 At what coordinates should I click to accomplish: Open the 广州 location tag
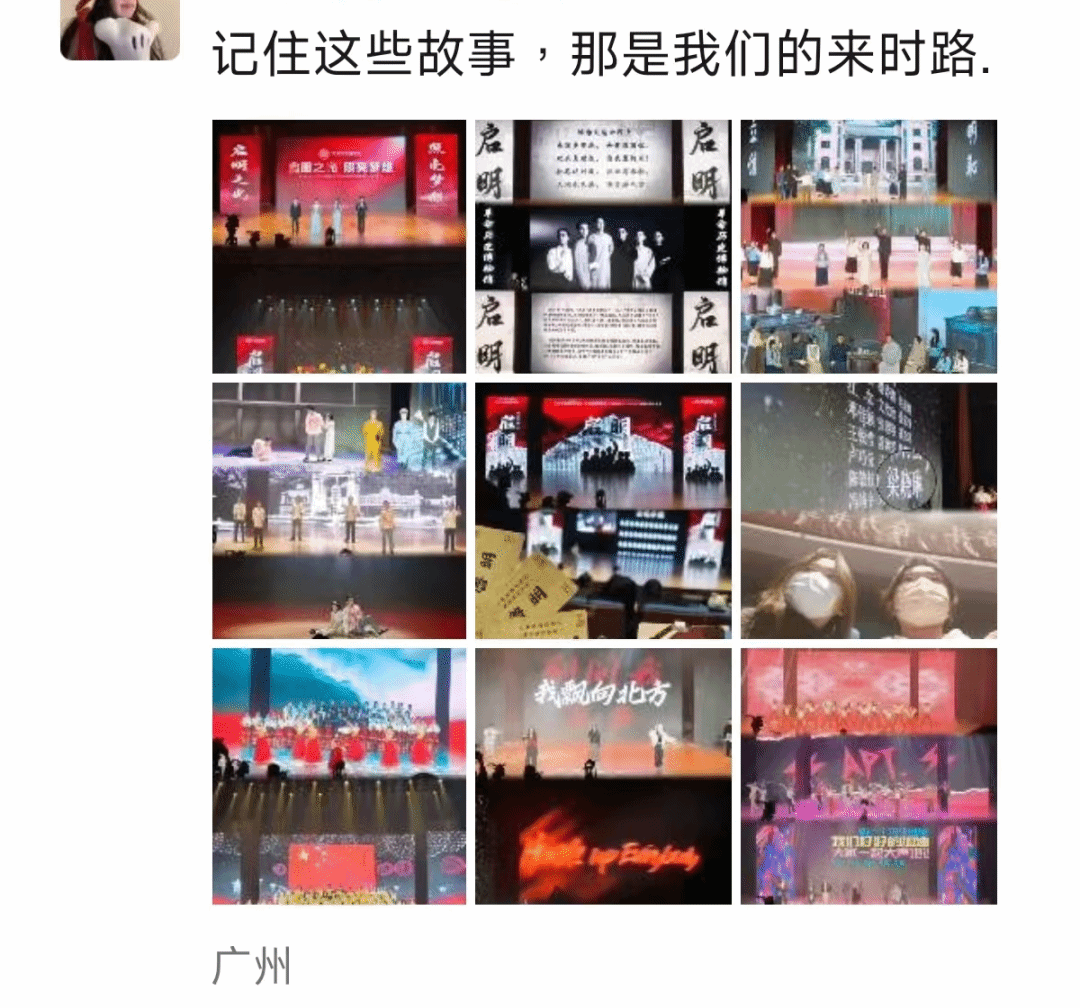pyautogui.click(x=252, y=966)
